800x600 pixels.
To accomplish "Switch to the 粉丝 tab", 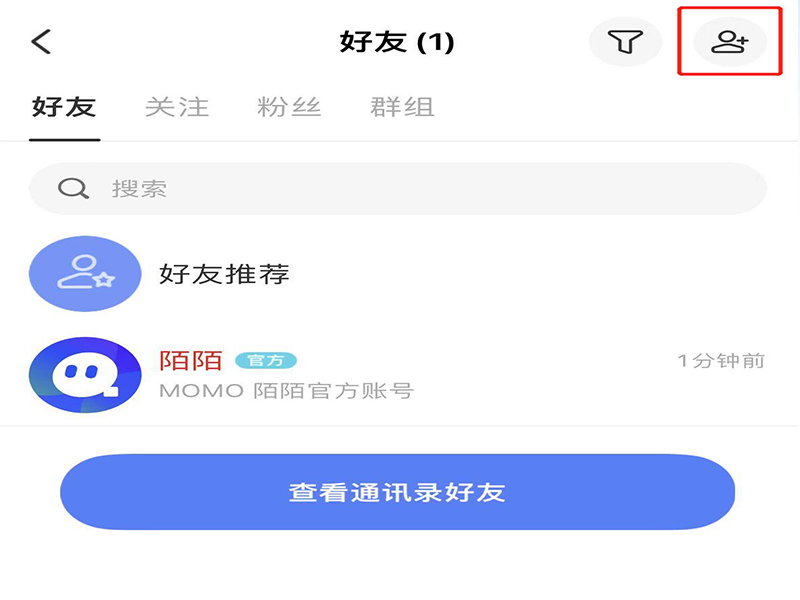I will pos(289,107).
